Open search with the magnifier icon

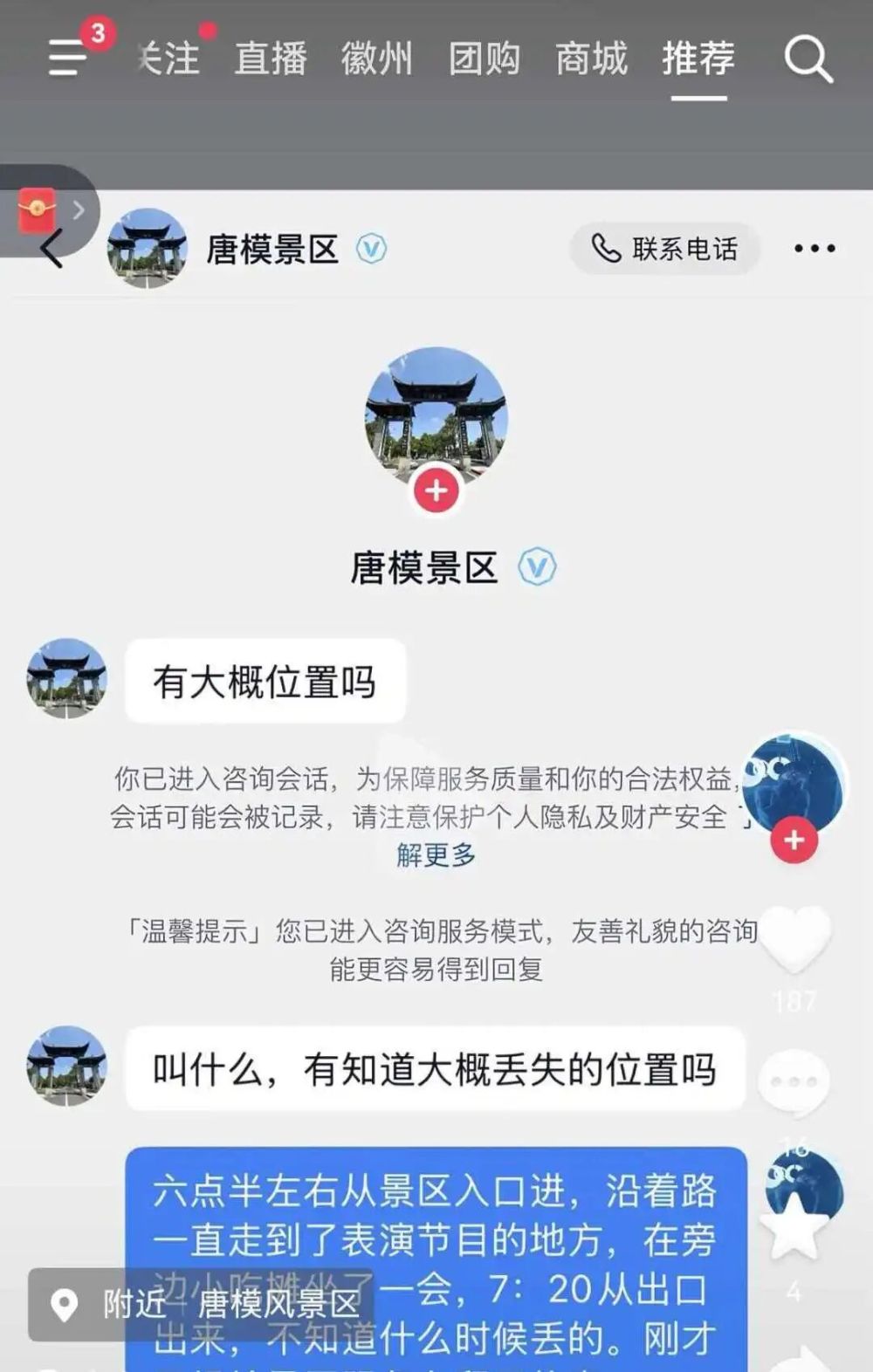click(x=808, y=59)
